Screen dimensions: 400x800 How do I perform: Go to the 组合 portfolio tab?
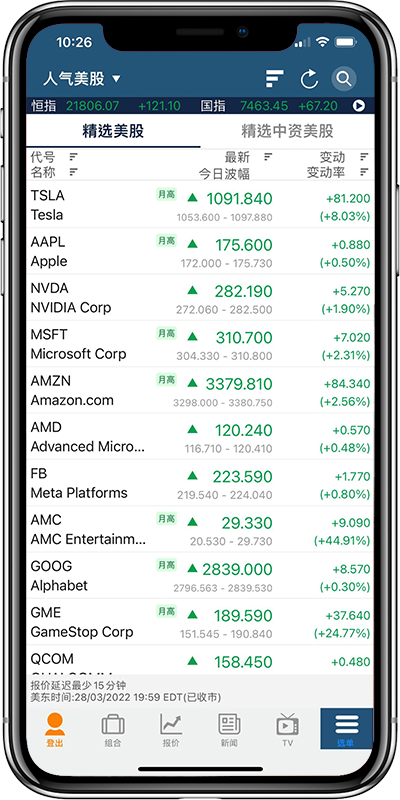[x=113, y=730]
